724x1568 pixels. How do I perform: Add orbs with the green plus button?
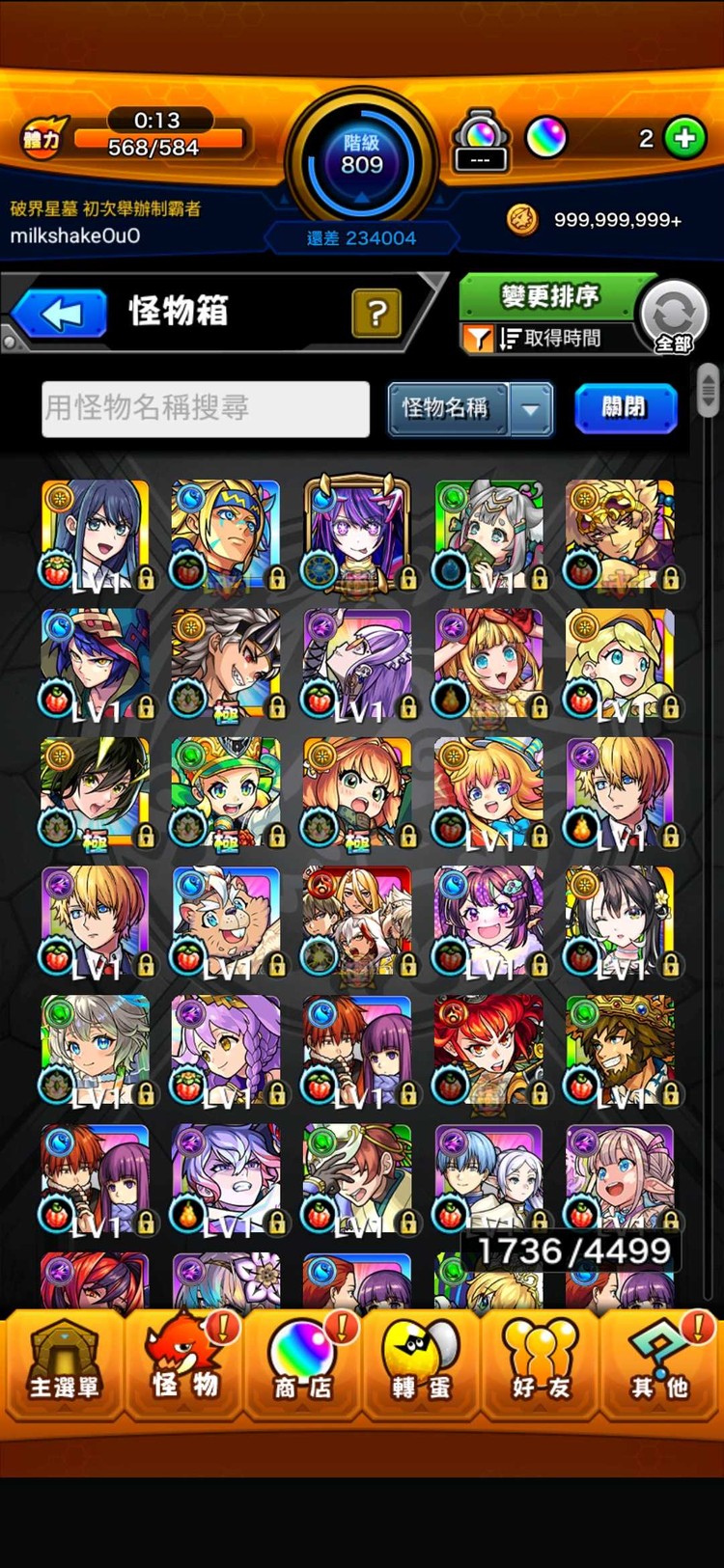click(685, 138)
